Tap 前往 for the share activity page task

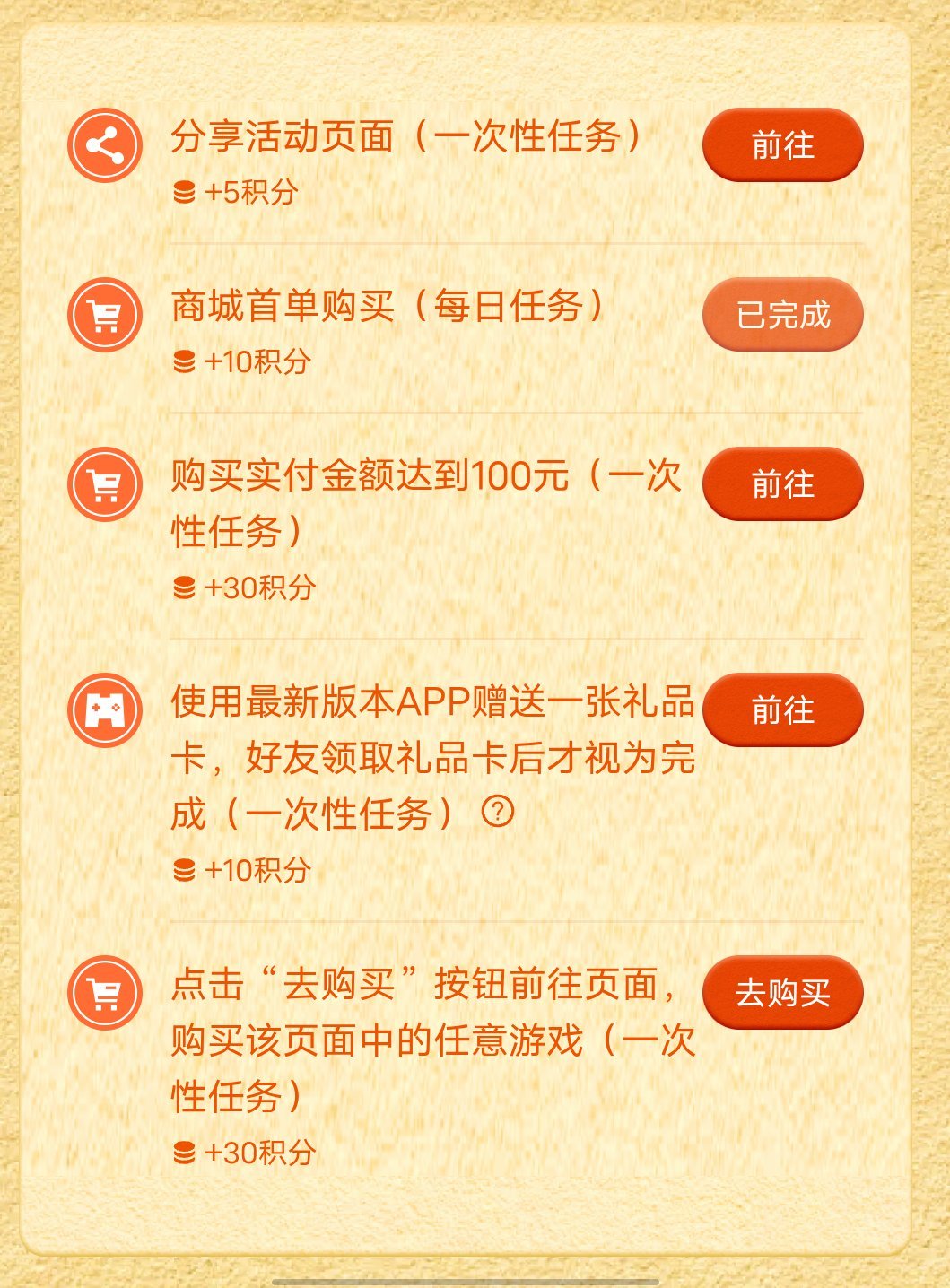click(782, 144)
